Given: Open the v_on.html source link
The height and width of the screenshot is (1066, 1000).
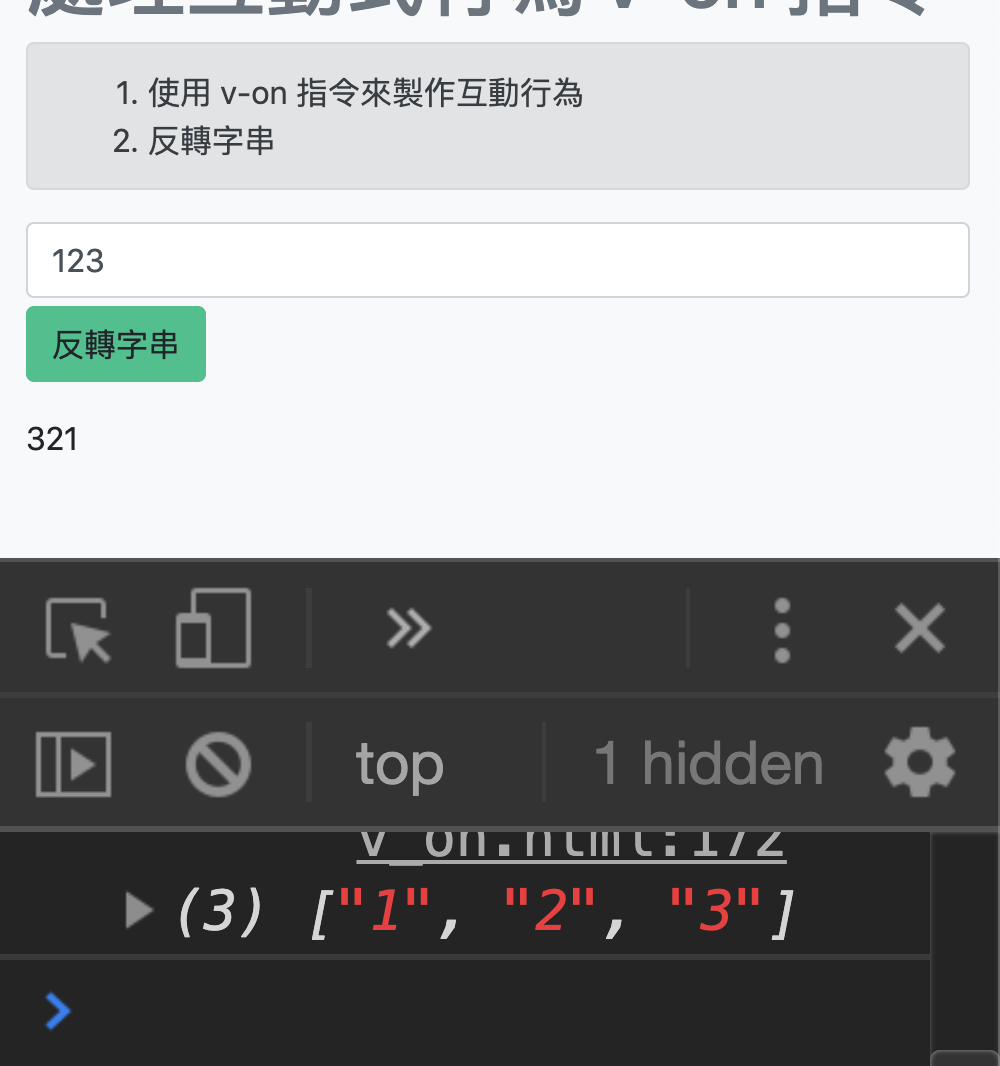Looking at the screenshot, I should [x=571, y=845].
